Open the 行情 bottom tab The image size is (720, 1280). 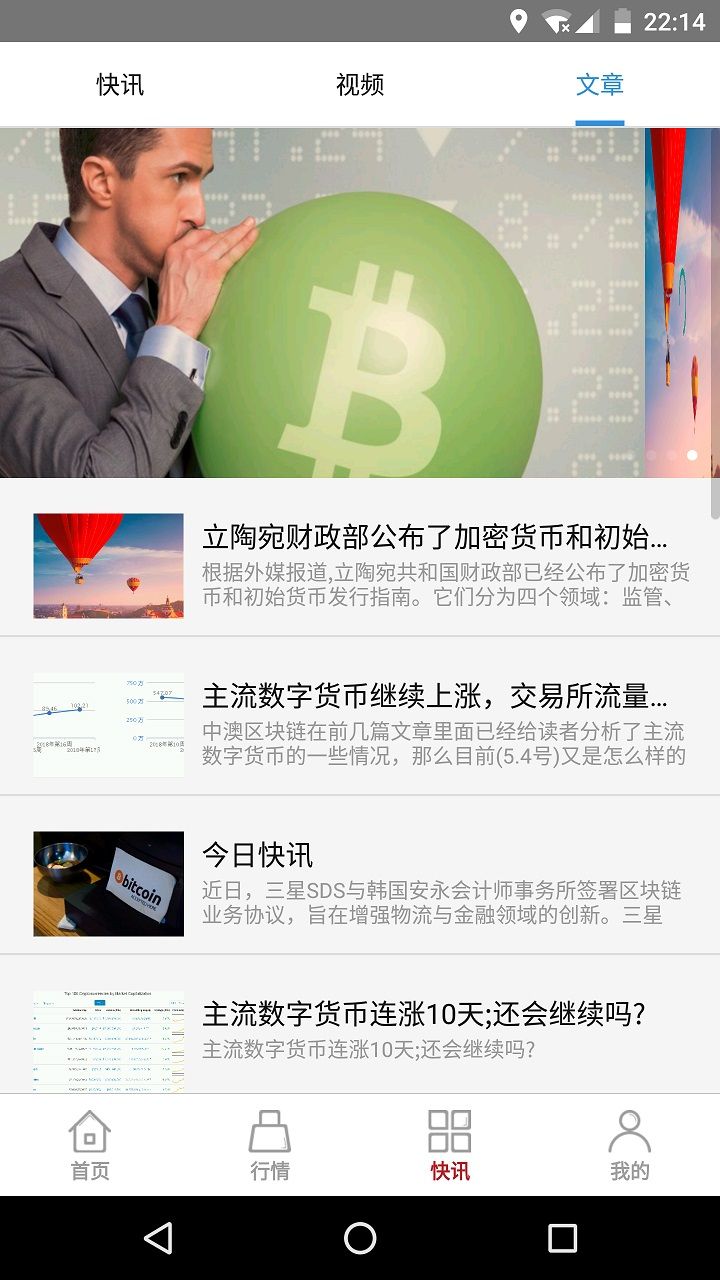coord(270,1146)
